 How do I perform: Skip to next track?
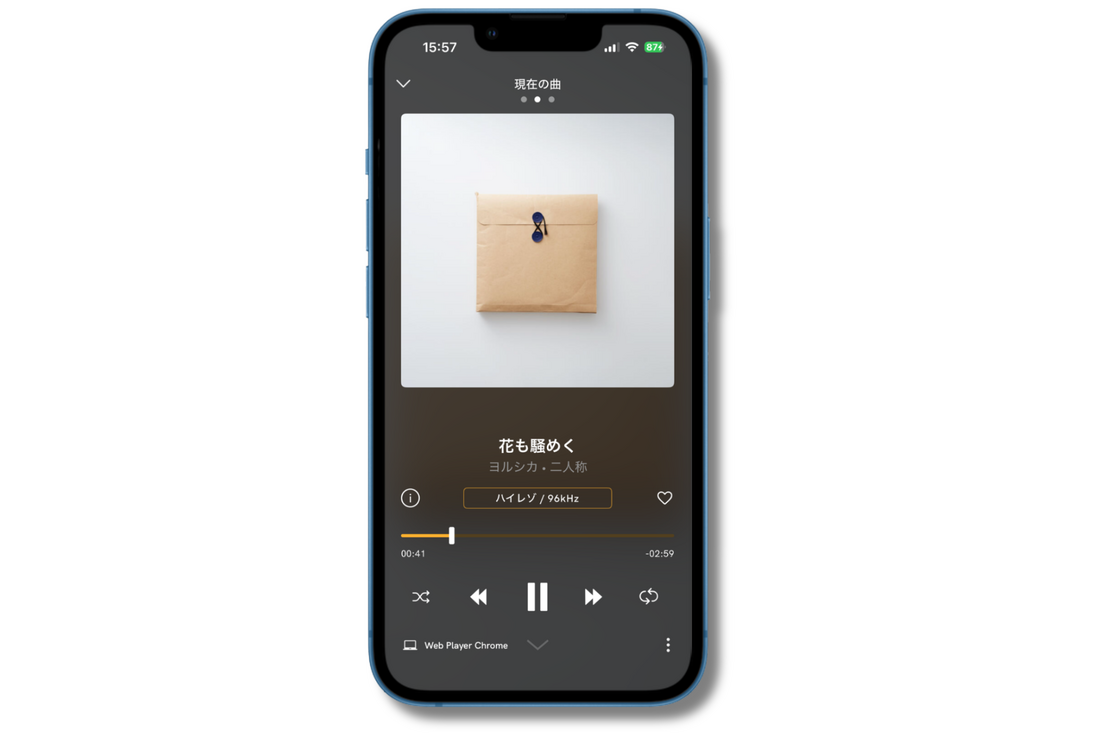[x=593, y=597]
